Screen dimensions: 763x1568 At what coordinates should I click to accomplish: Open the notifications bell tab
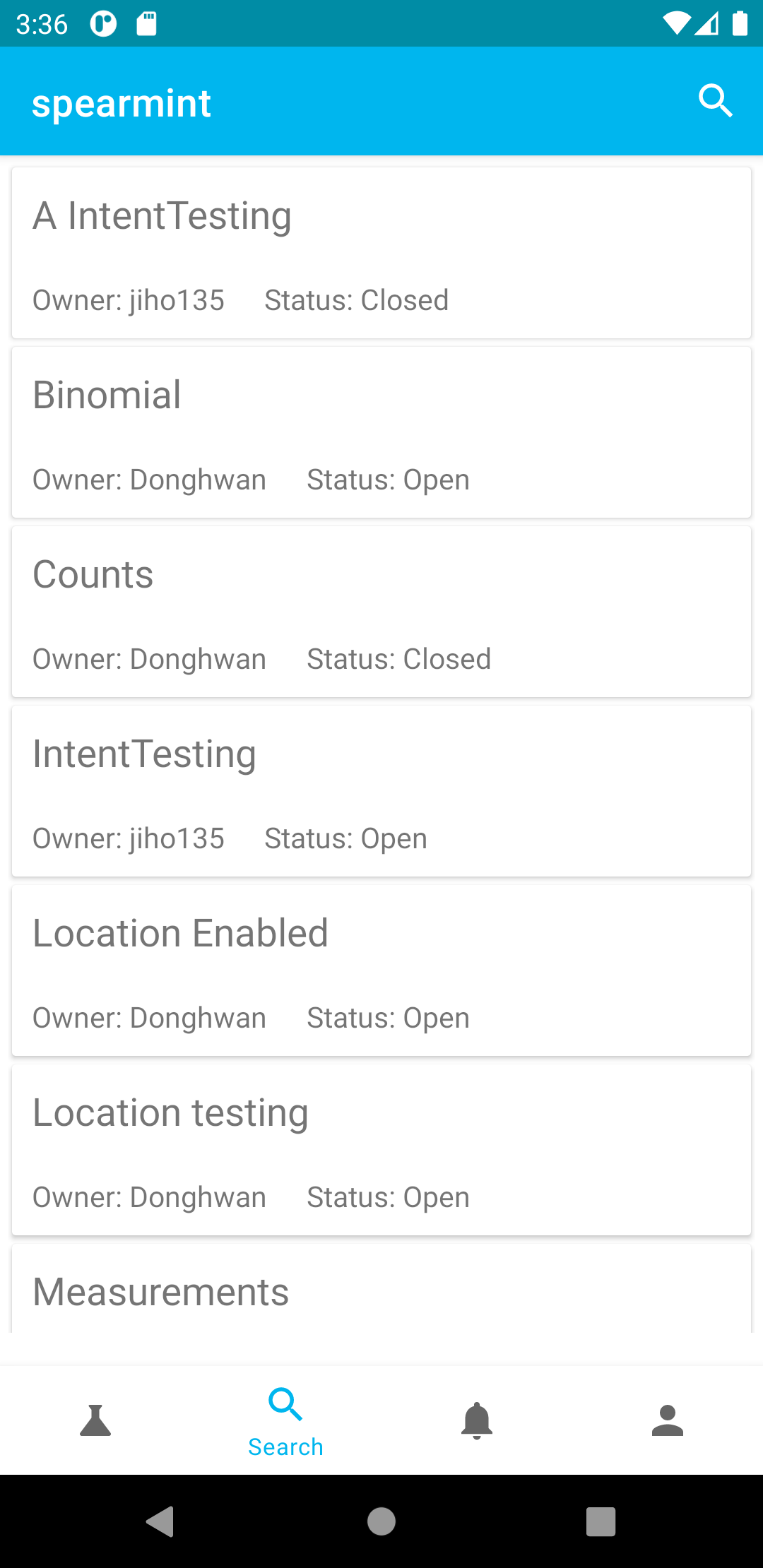point(477,1420)
